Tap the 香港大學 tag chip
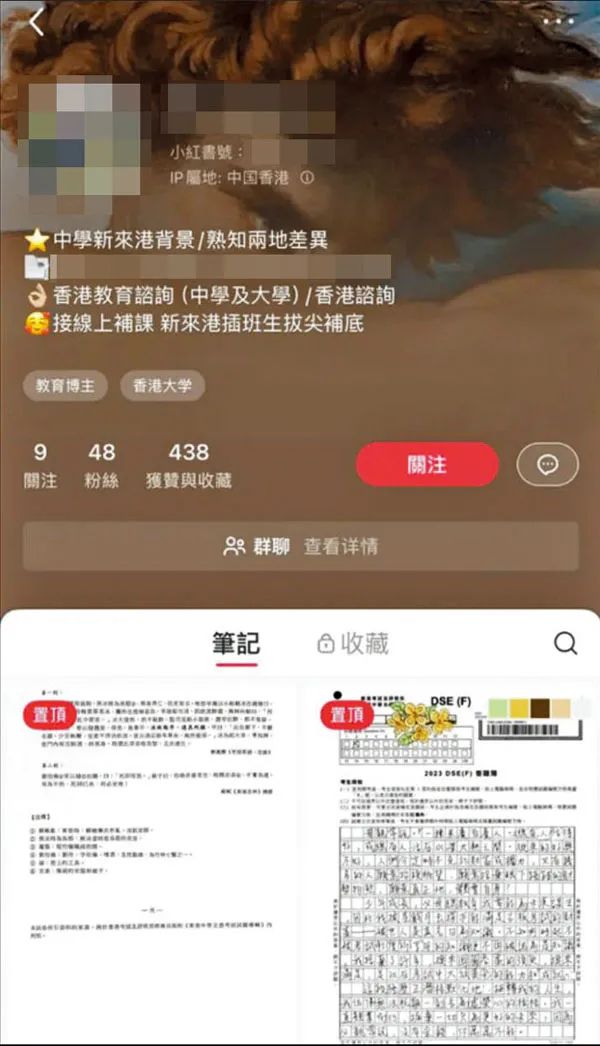The image size is (600, 1046). click(x=162, y=386)
